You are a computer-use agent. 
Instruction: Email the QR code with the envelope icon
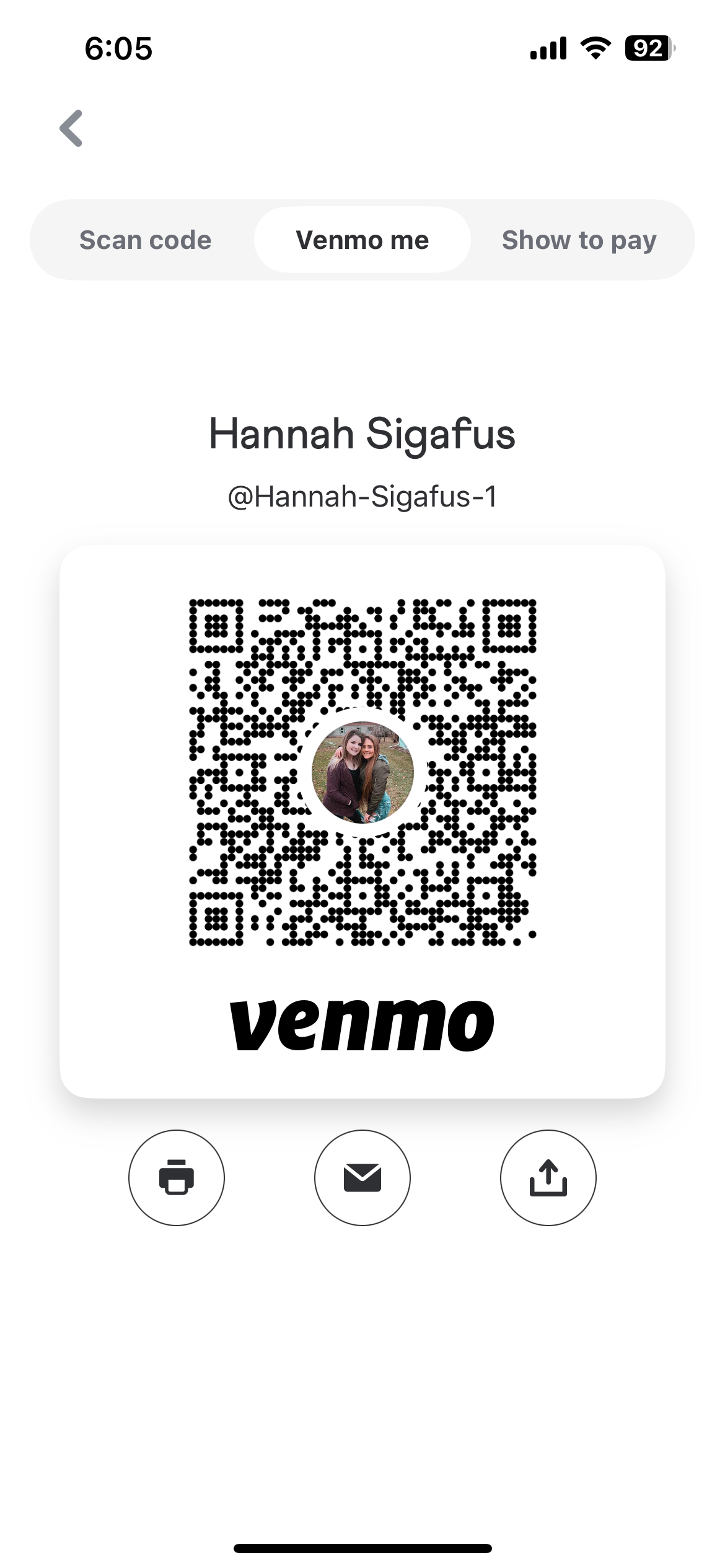[362, 1177]
